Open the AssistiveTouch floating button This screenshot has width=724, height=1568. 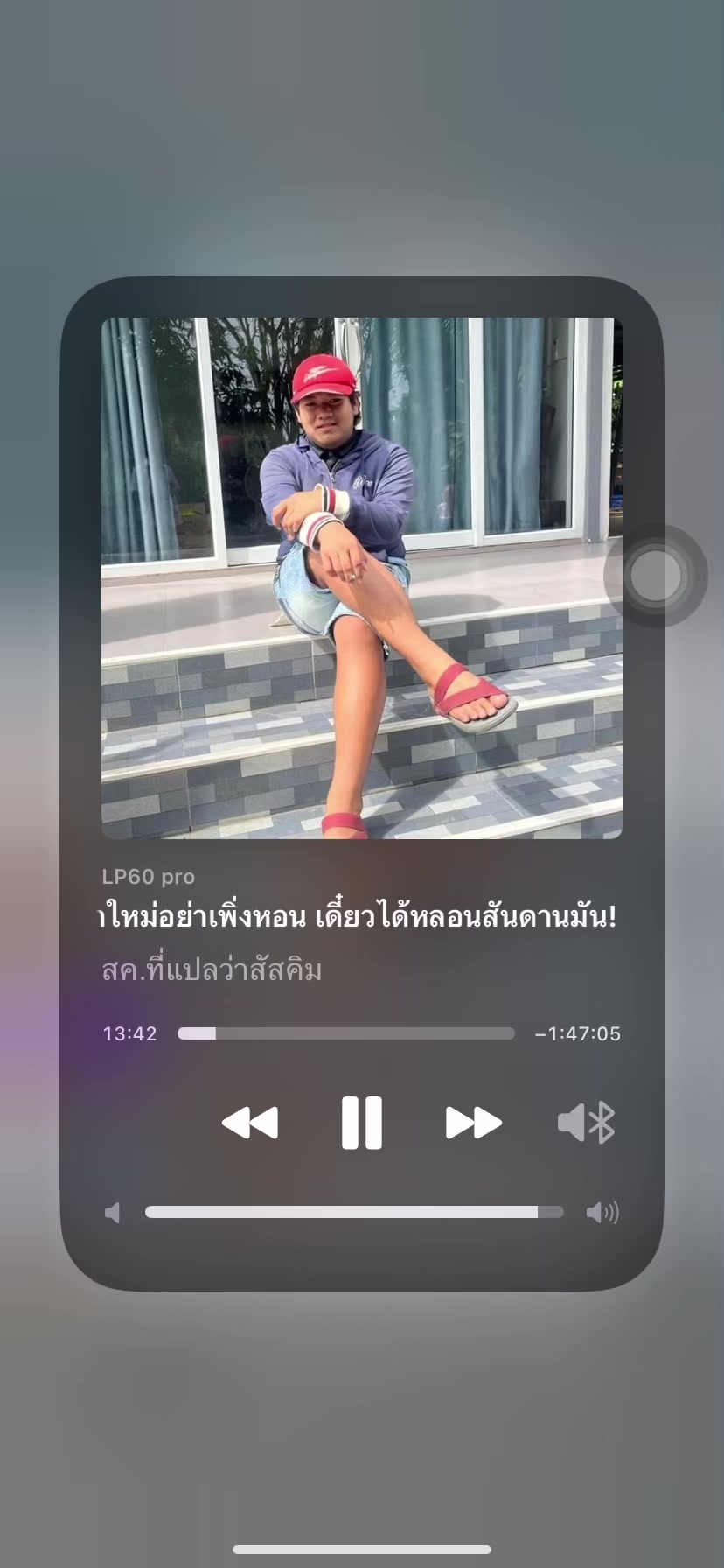(x=655, y=576)
